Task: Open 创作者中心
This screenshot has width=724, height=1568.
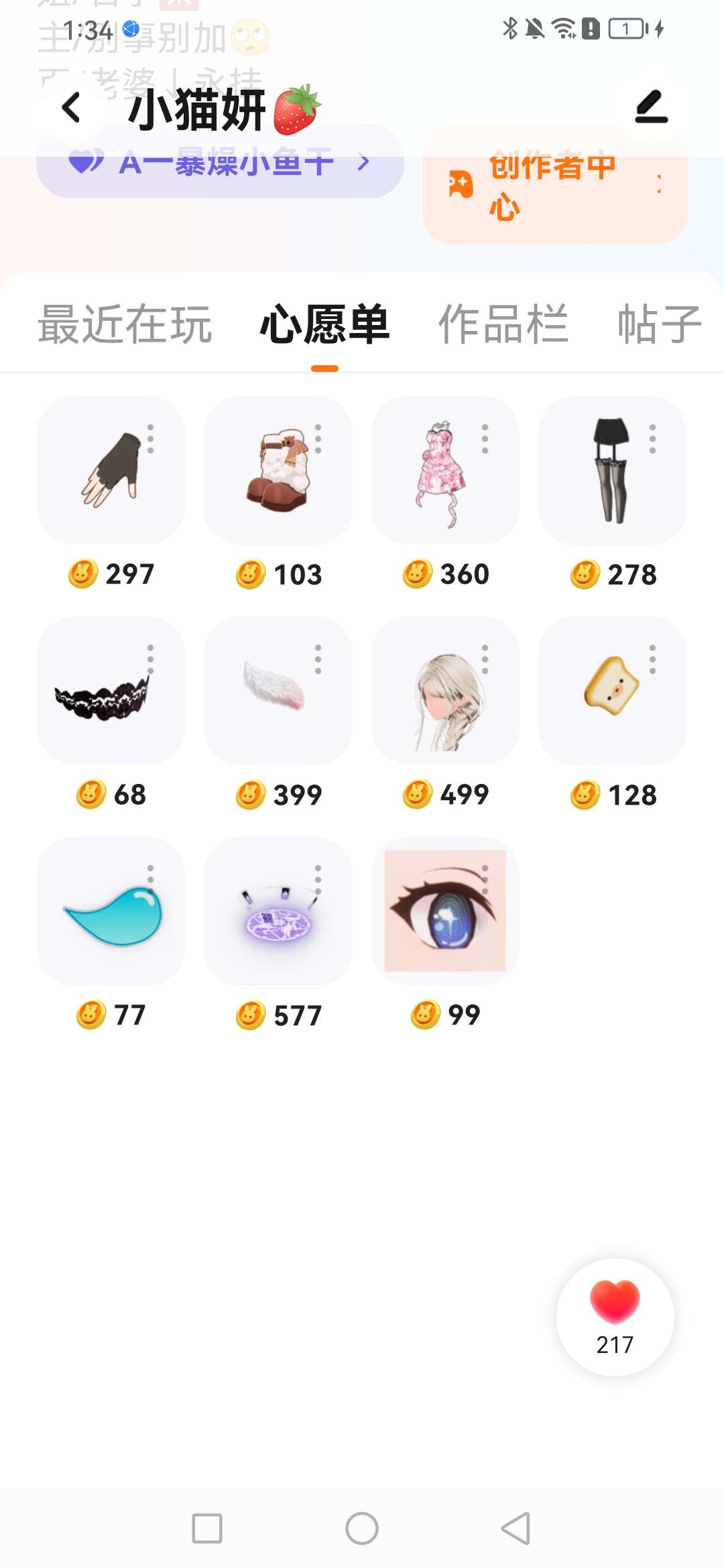Action: (554, 186)
